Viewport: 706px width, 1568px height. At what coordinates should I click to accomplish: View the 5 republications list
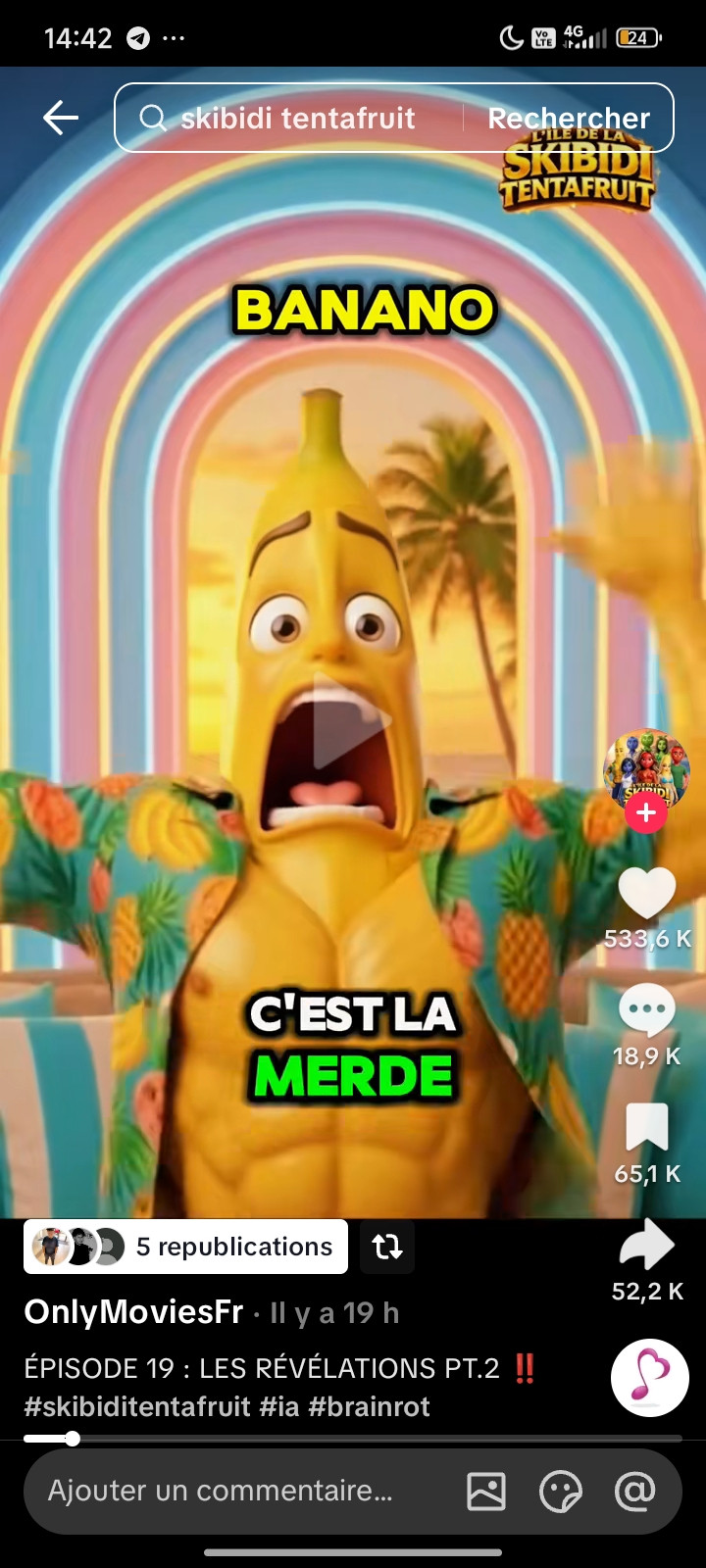pyautogui.click(x=186, y=1247)
